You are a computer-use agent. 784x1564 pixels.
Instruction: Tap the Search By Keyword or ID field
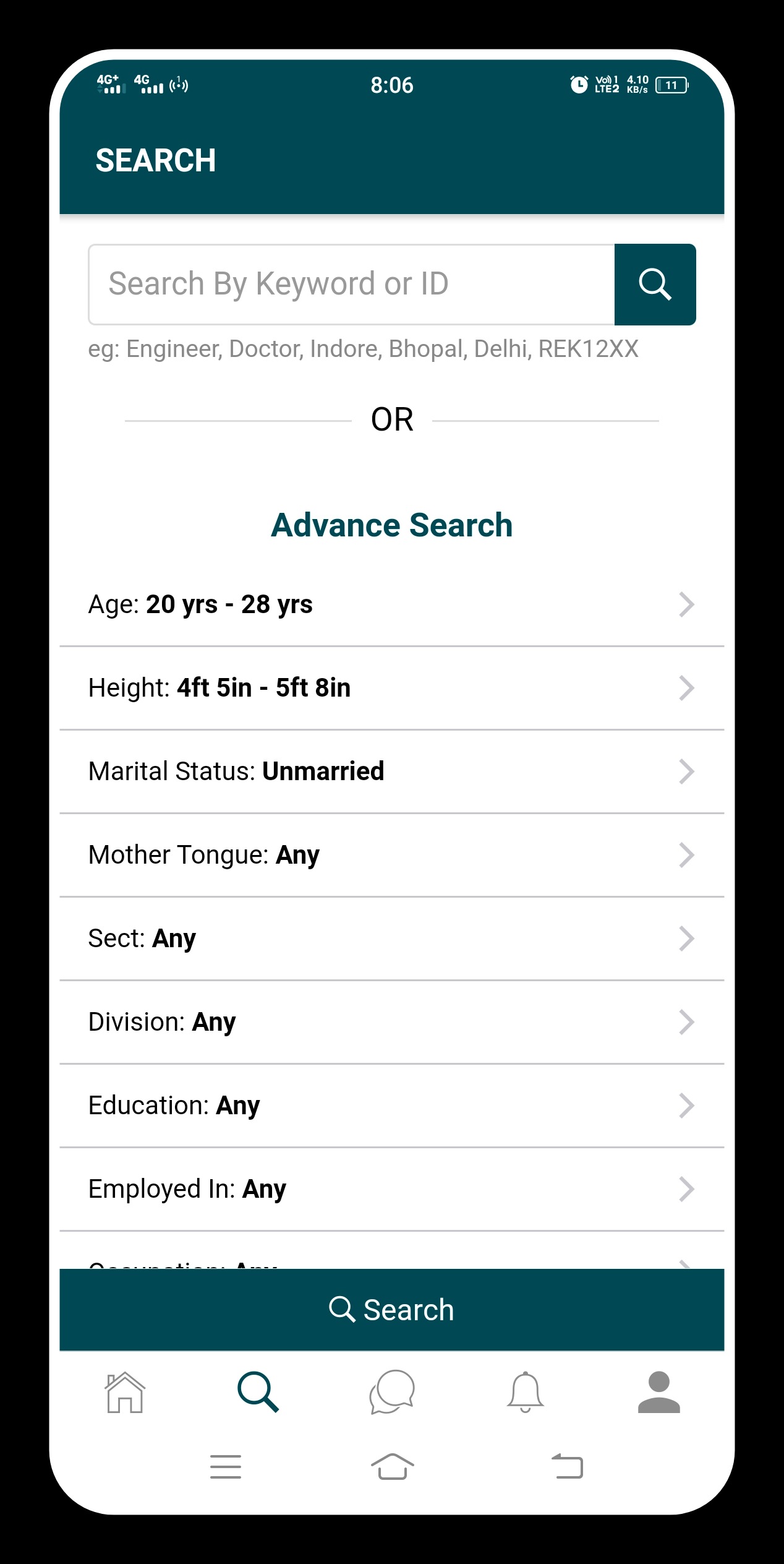pos(352,285)
